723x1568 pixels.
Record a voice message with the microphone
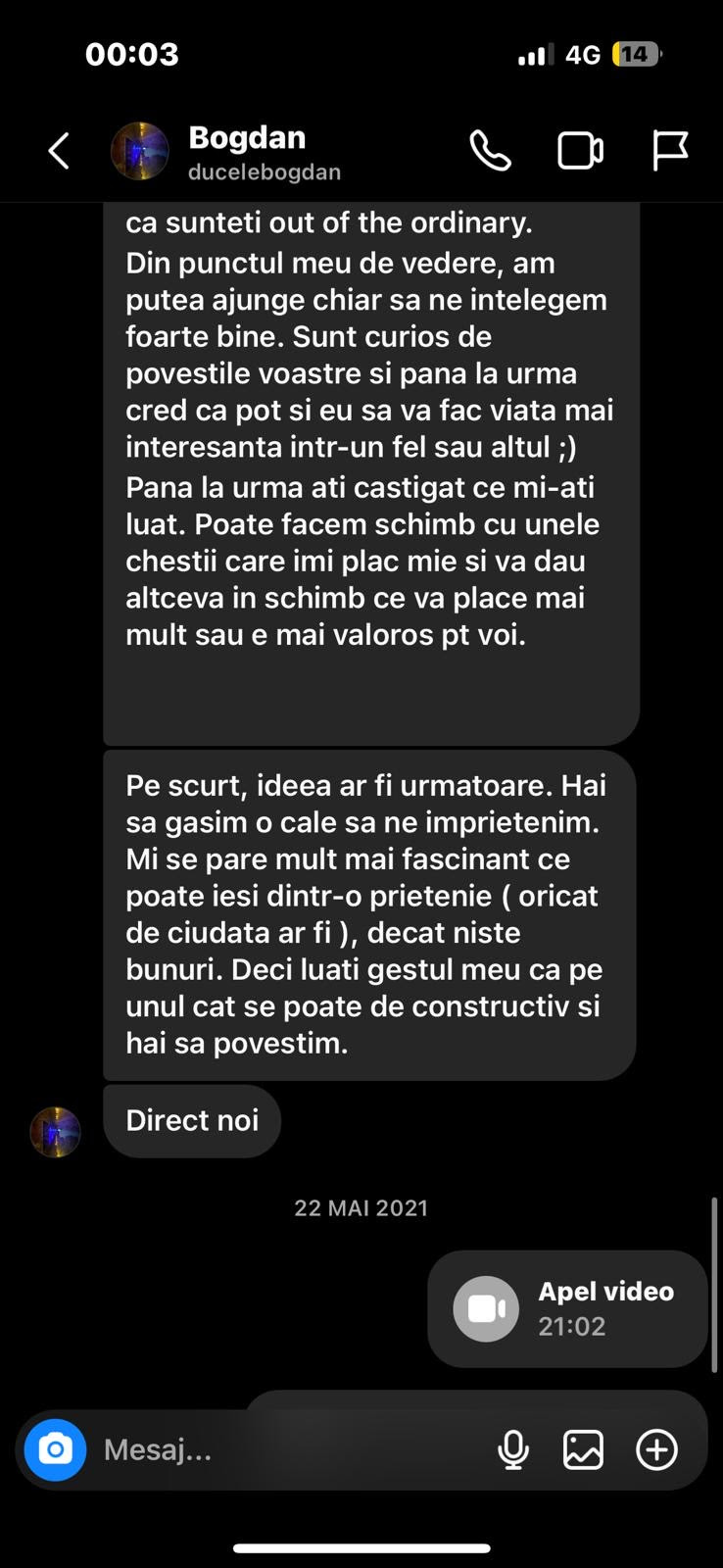tap(513, 1449)
